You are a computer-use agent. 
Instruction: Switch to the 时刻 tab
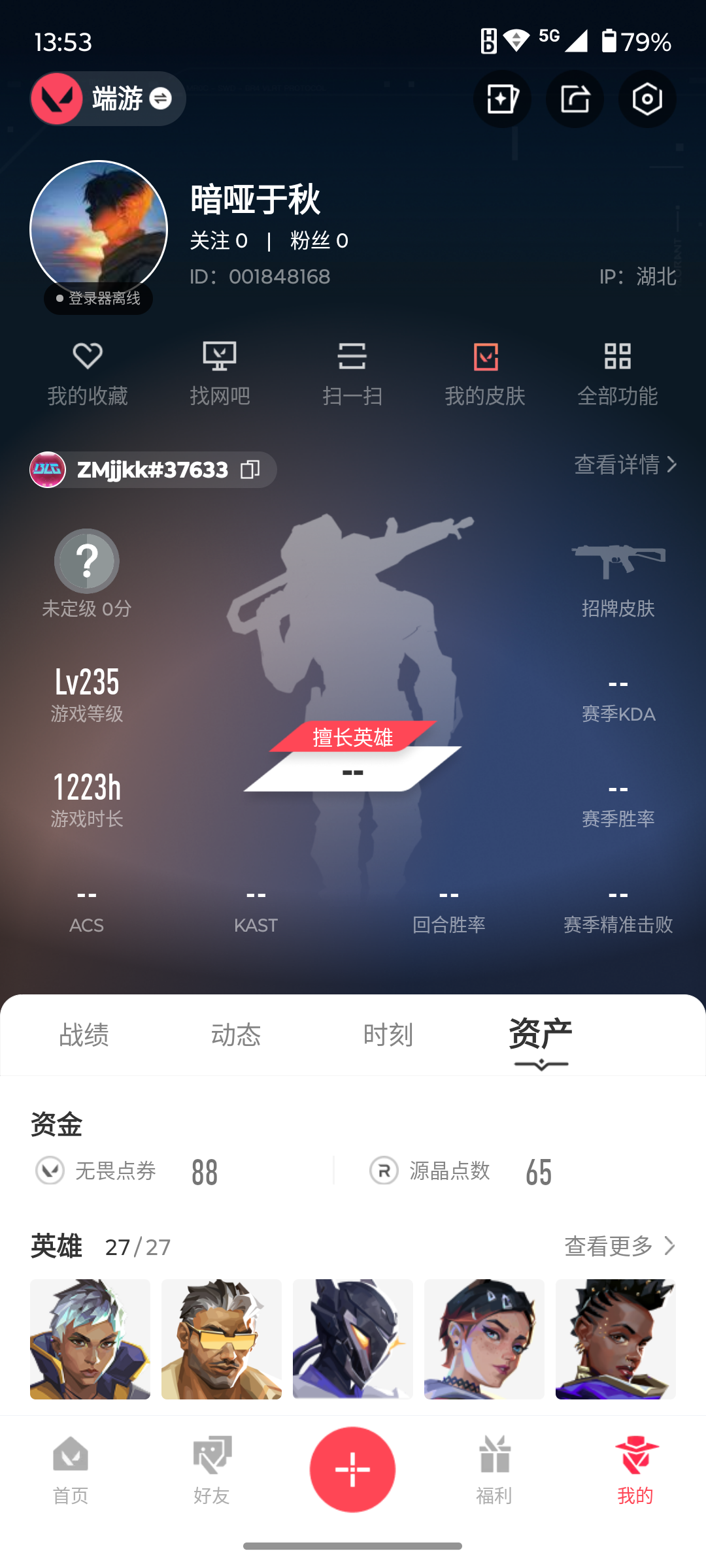tap(388, 1036)
